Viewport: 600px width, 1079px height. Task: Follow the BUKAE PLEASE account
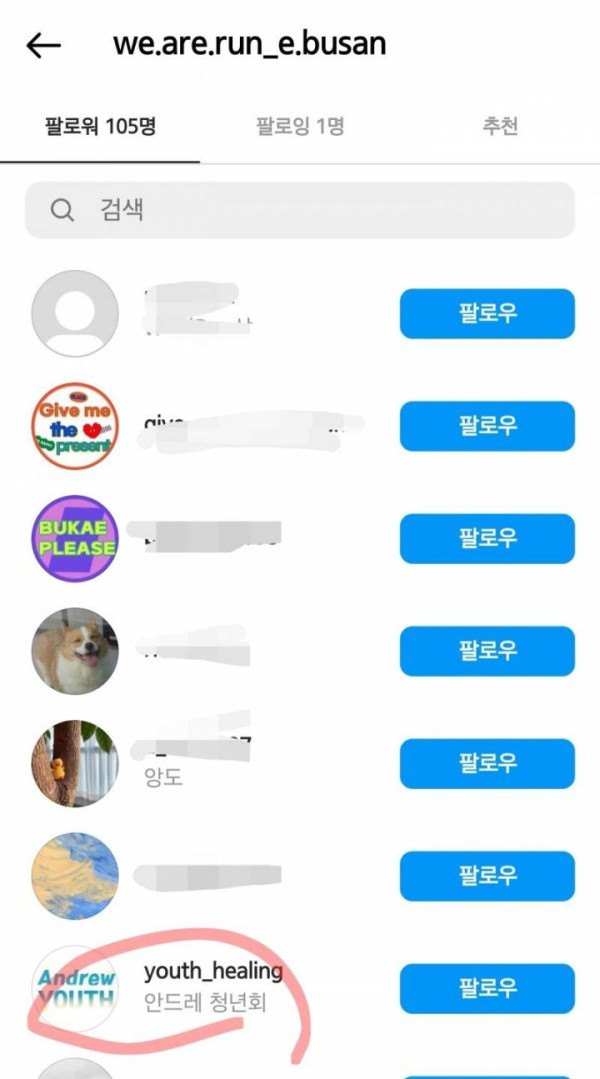(x=487, y=539)
